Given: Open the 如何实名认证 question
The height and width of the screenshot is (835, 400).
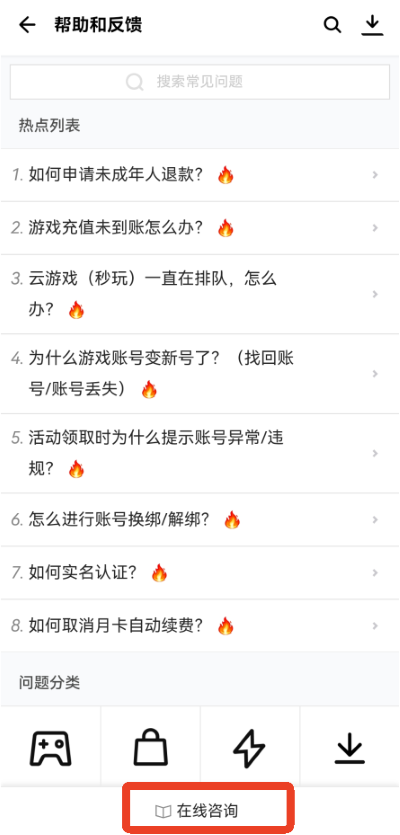Looking at the screenshot, I should [200, 573].
